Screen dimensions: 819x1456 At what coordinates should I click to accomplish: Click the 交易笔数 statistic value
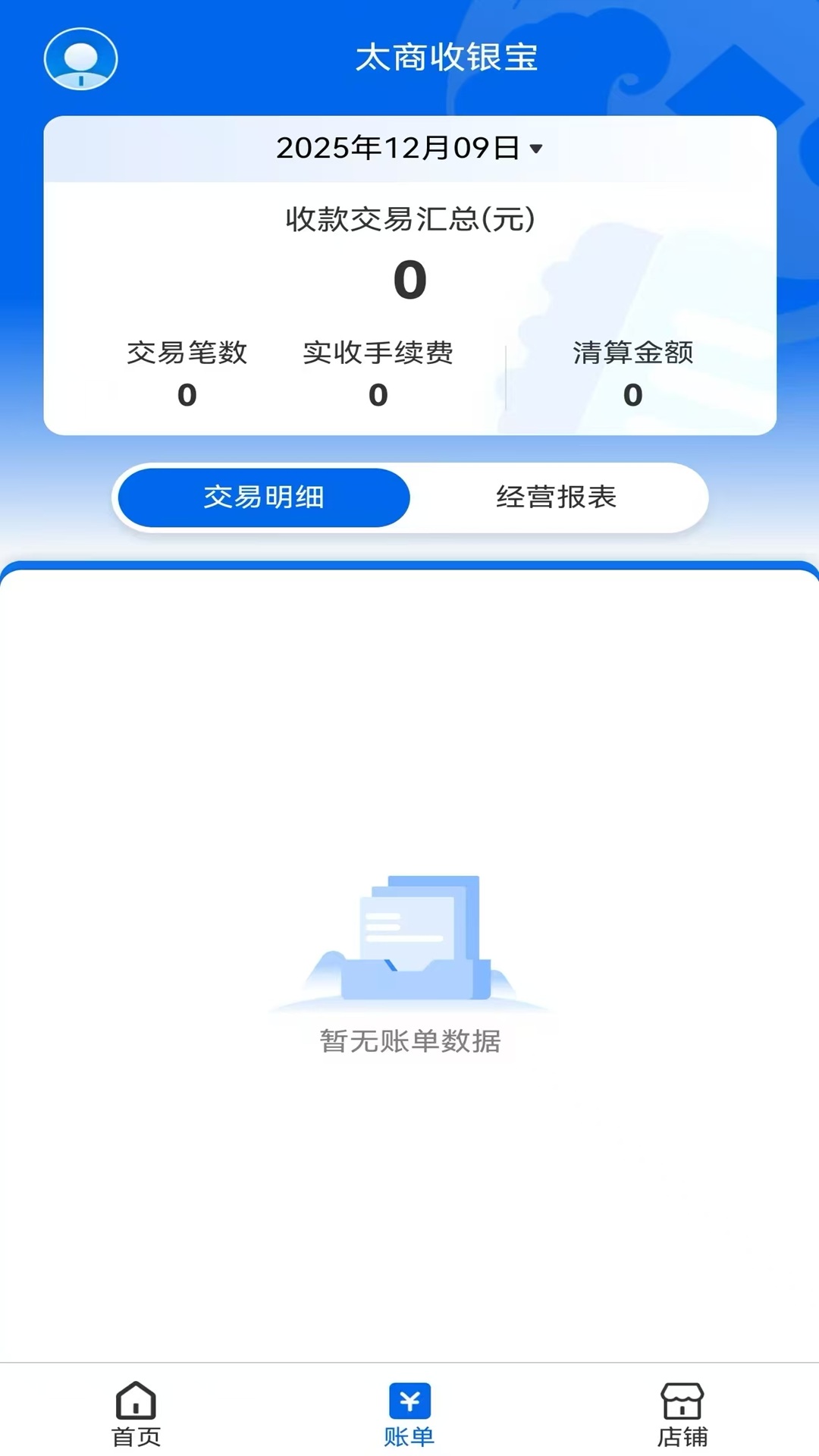(x=186, y=394)
